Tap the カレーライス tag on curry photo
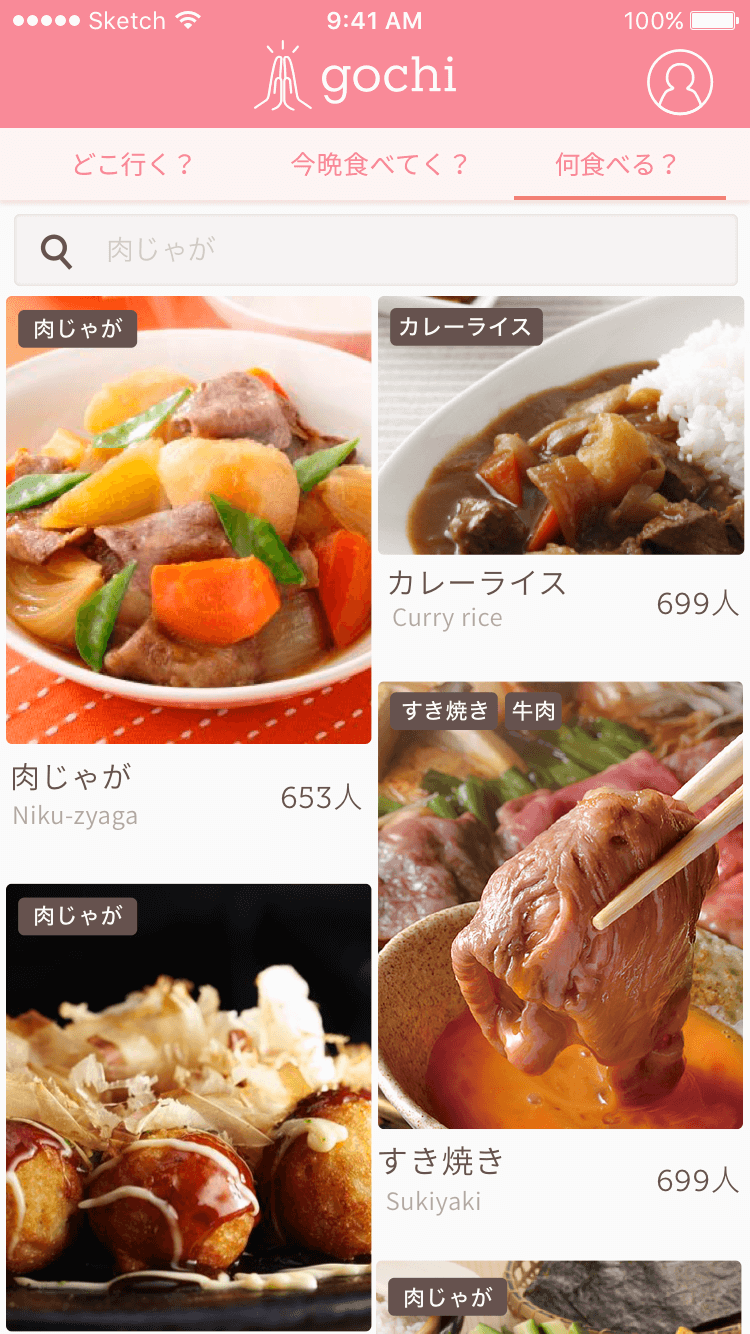The height and width of the screenshot is (1334, 750). [465, 327]
